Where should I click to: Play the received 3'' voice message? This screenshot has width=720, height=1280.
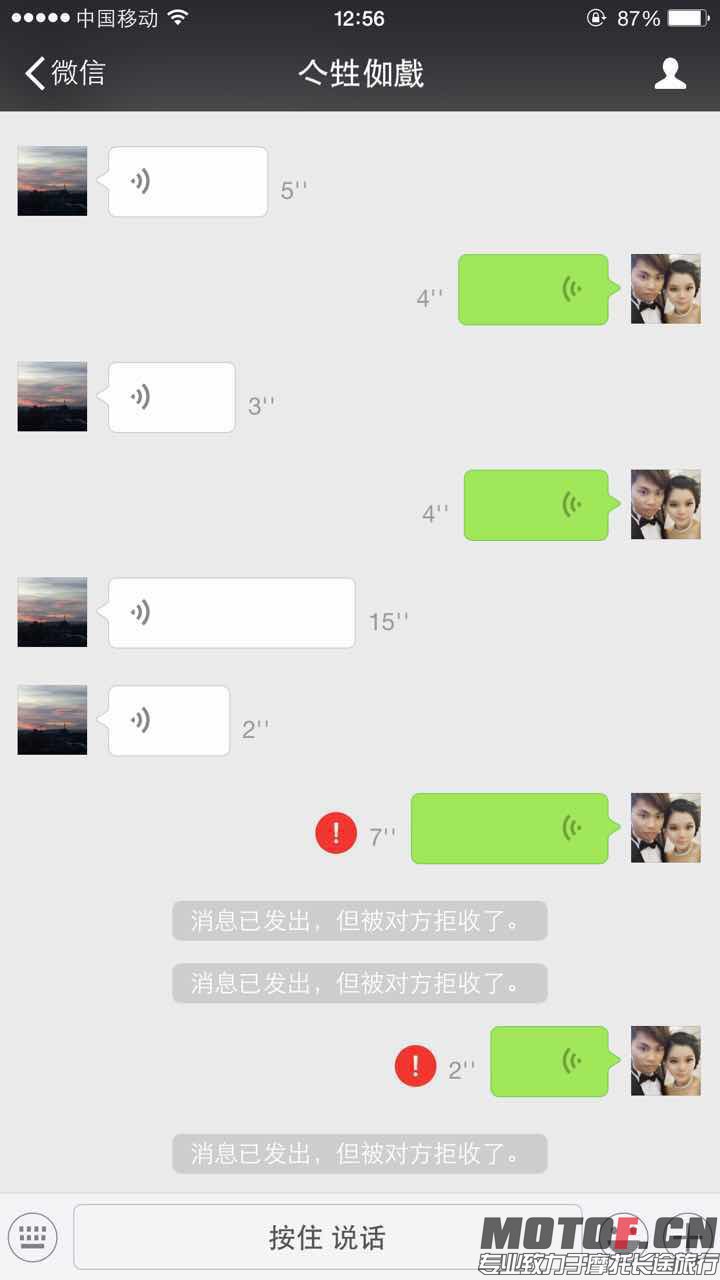pos(172,397)
